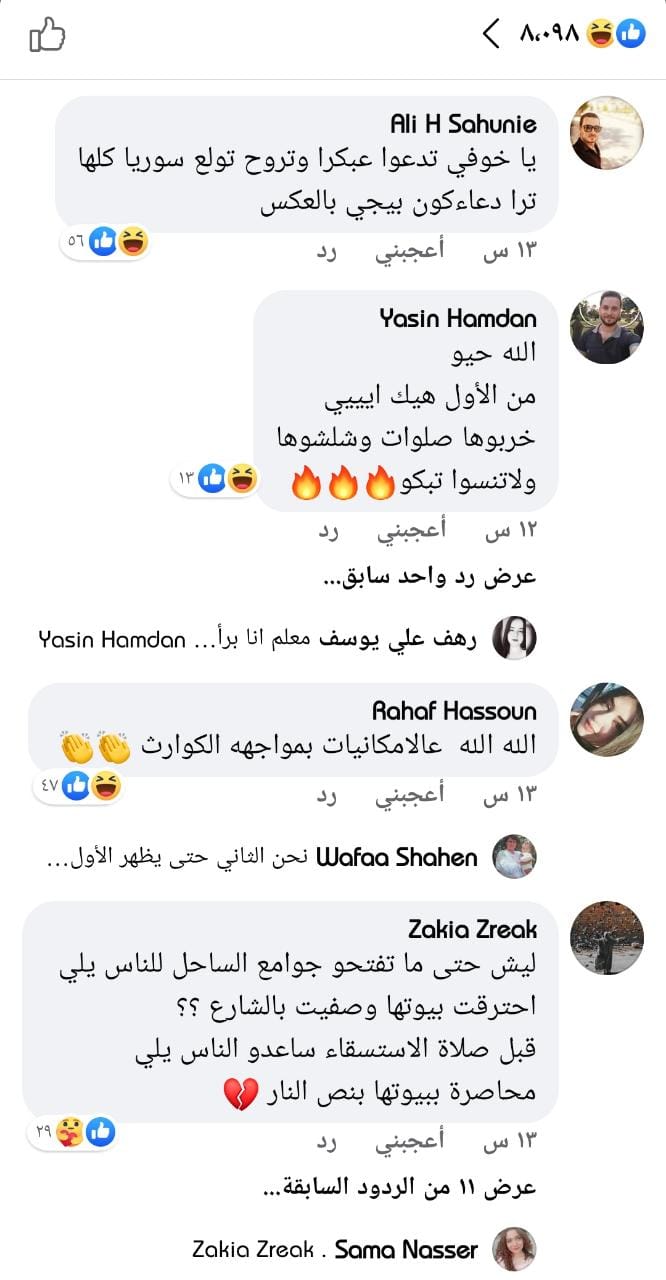Like Rahaf Hassoun's comment
The width and height of the screenshot is (666, 1280).
click(410, 797)
